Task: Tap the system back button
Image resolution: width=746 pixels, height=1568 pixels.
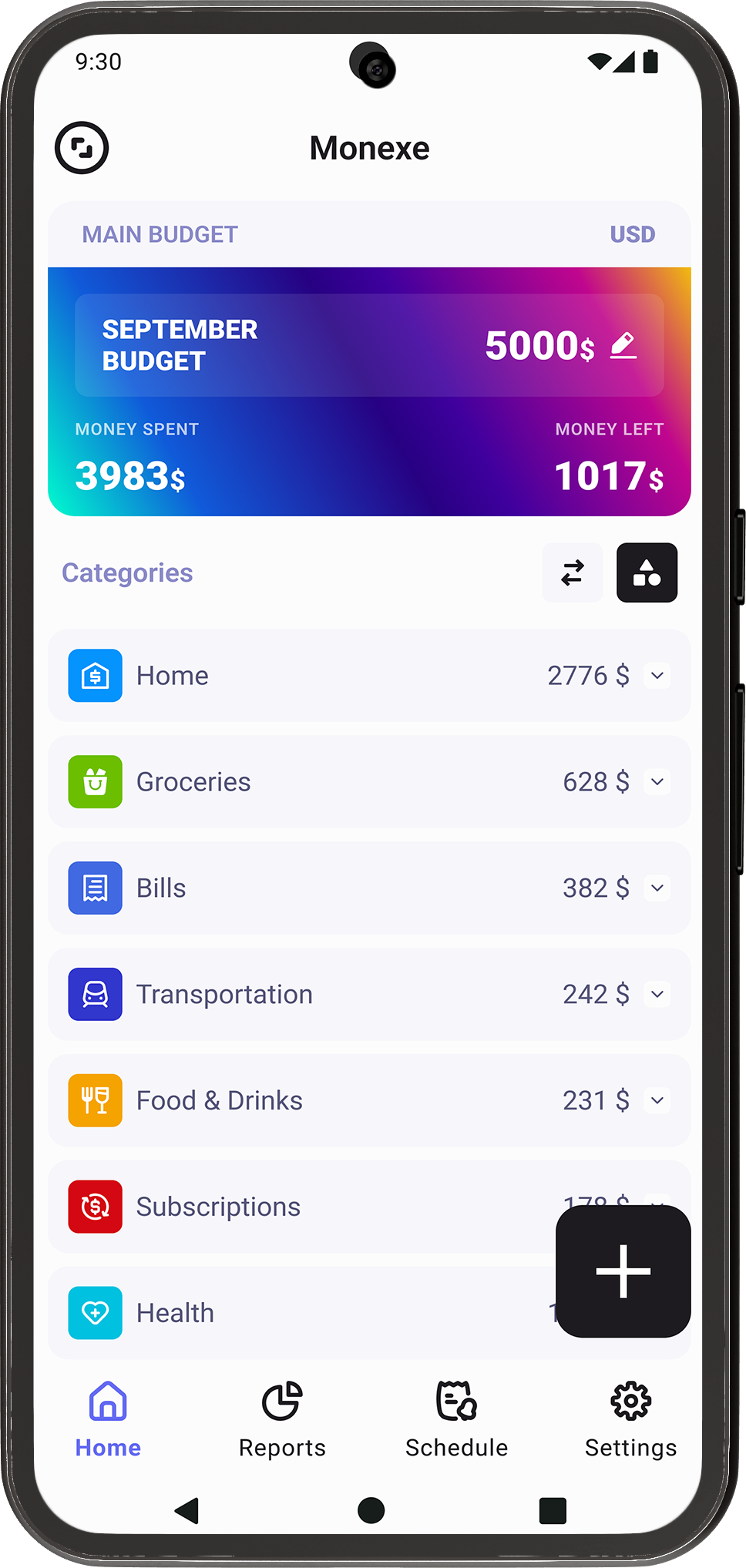Action: click(187, 1510)
